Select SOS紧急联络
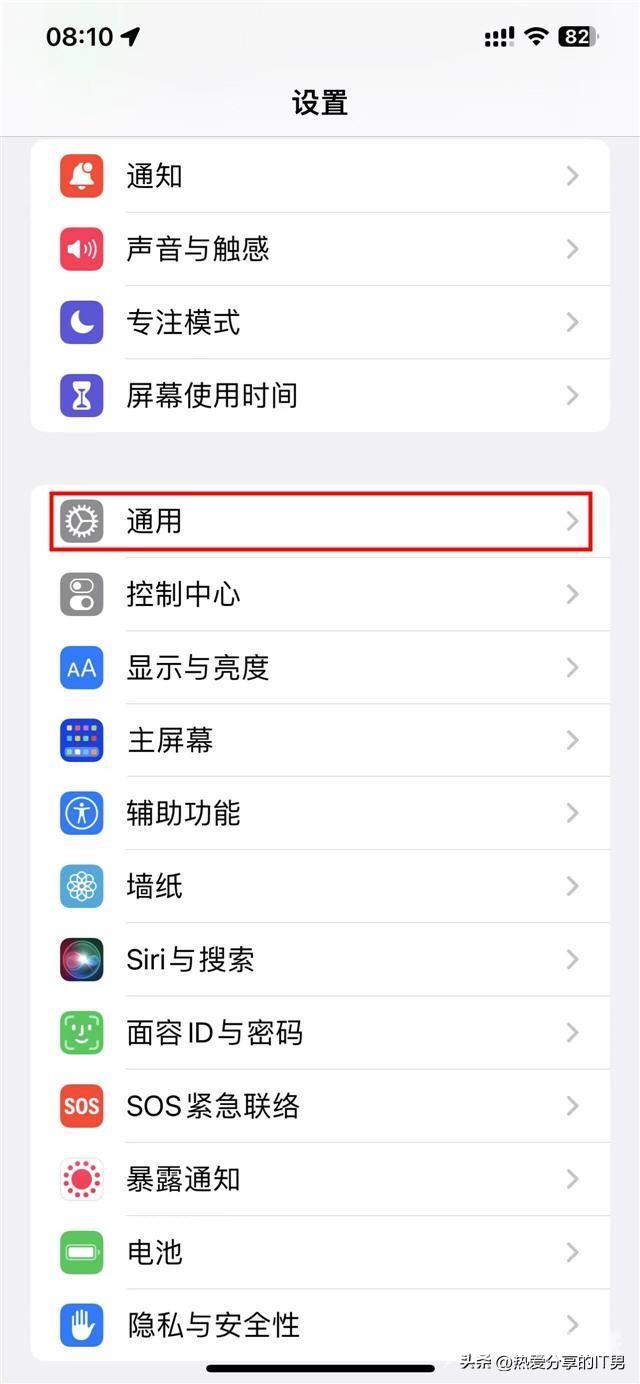Screen dimensions: 640x1384 pos(320,1105)
